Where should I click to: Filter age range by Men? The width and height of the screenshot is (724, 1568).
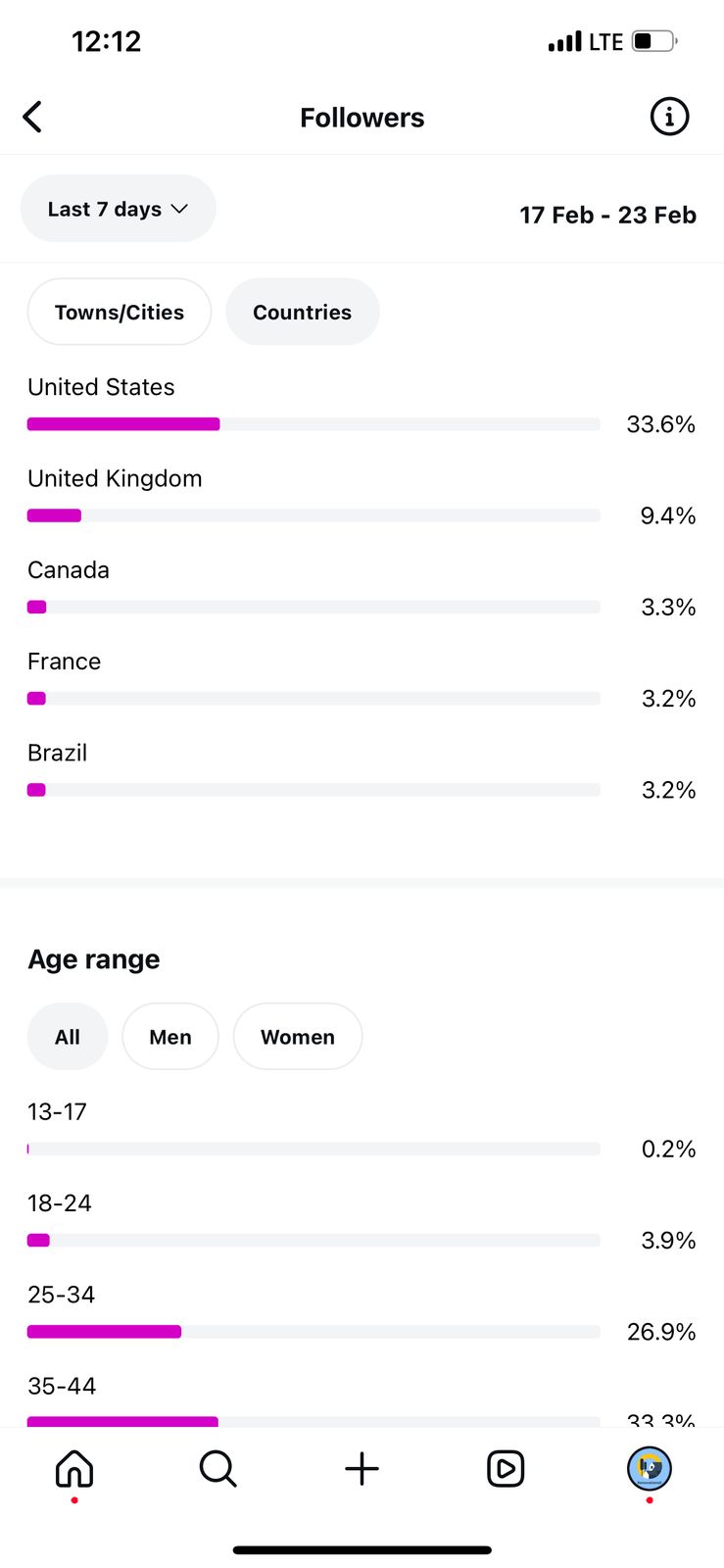click(170, 1037)
